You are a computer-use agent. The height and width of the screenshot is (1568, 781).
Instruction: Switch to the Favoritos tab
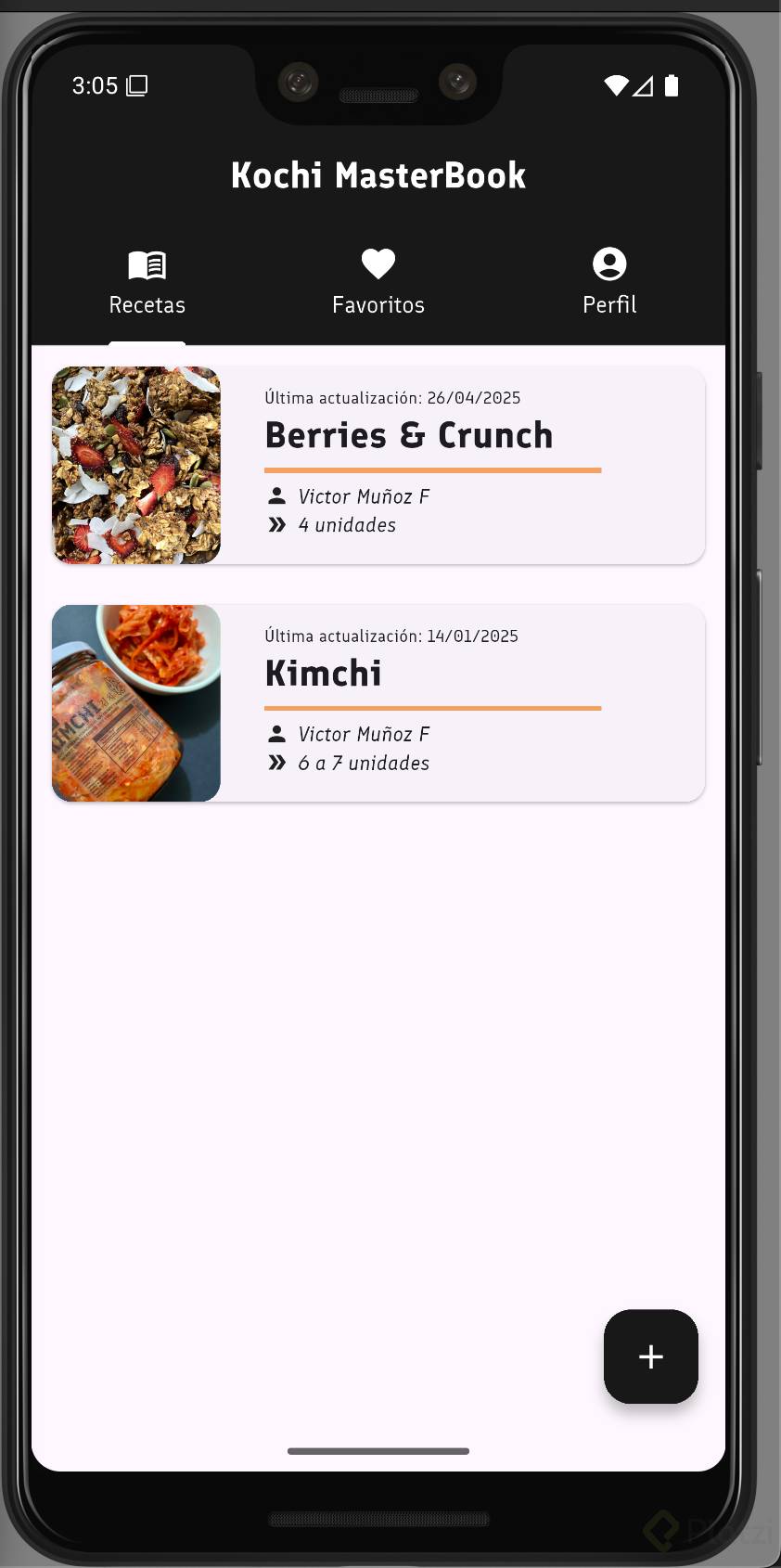[x=378, y=283]
